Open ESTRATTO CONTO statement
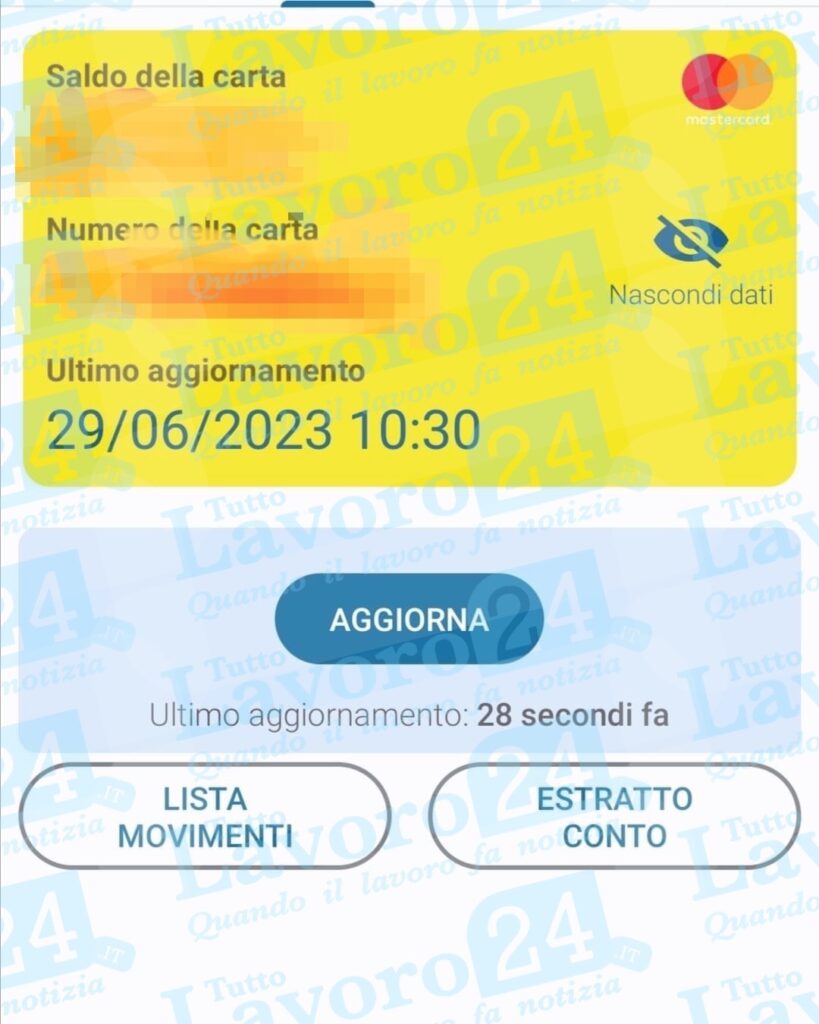This screenshot has width=819, height=1024. (614, 817)
